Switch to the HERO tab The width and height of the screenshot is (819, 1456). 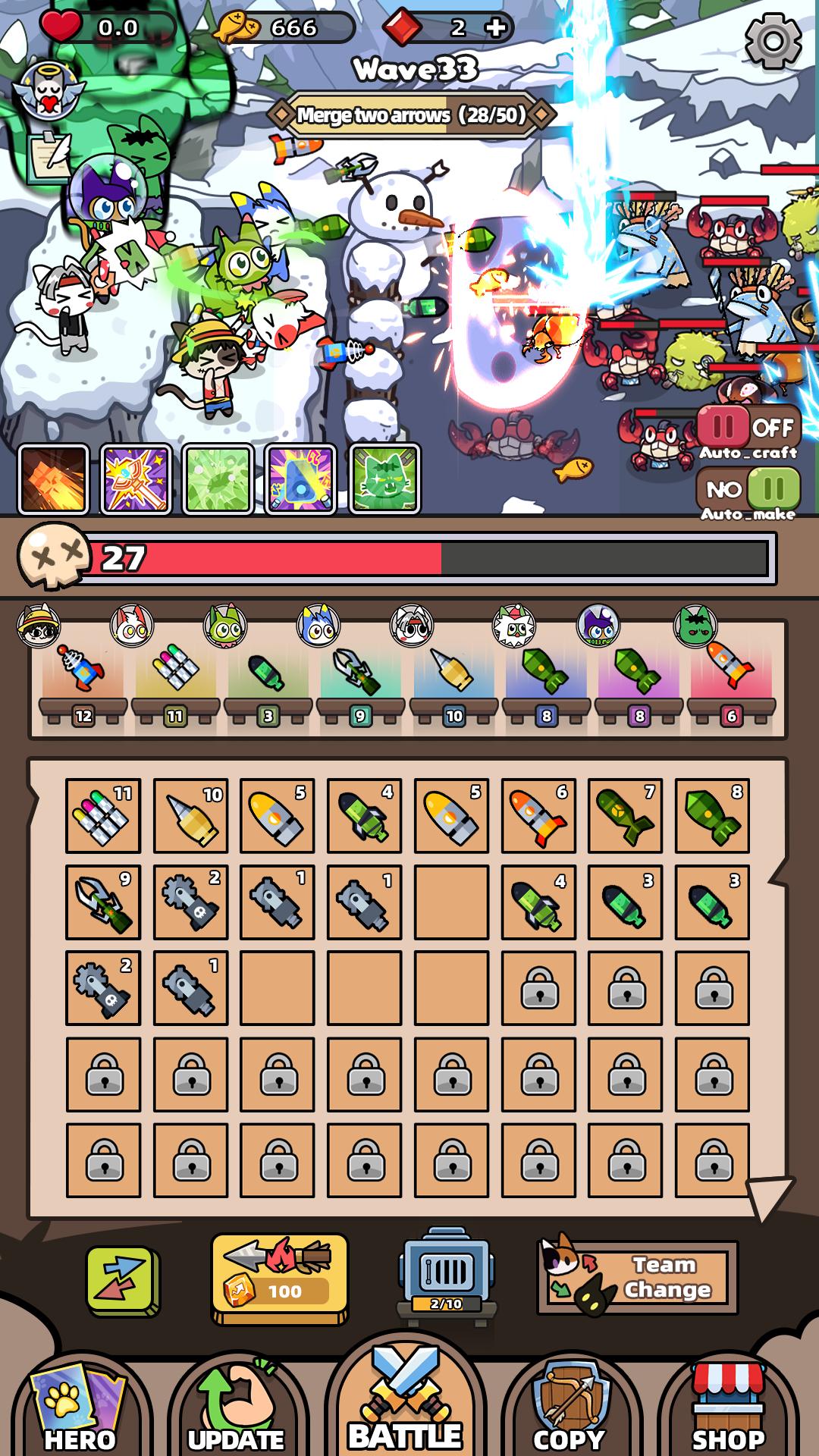(80, 1407)
